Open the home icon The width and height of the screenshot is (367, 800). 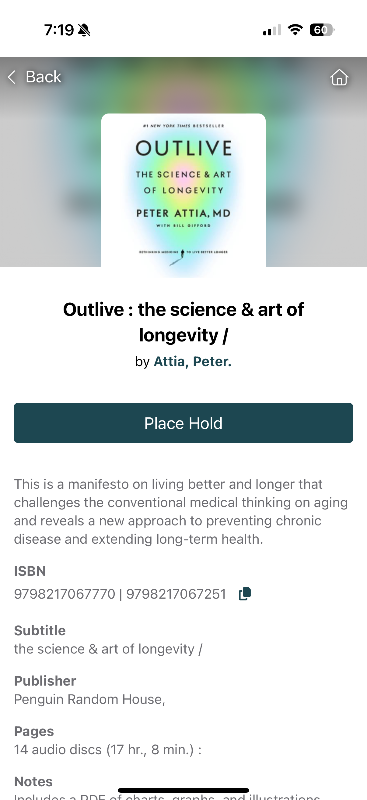coord(339,77)
